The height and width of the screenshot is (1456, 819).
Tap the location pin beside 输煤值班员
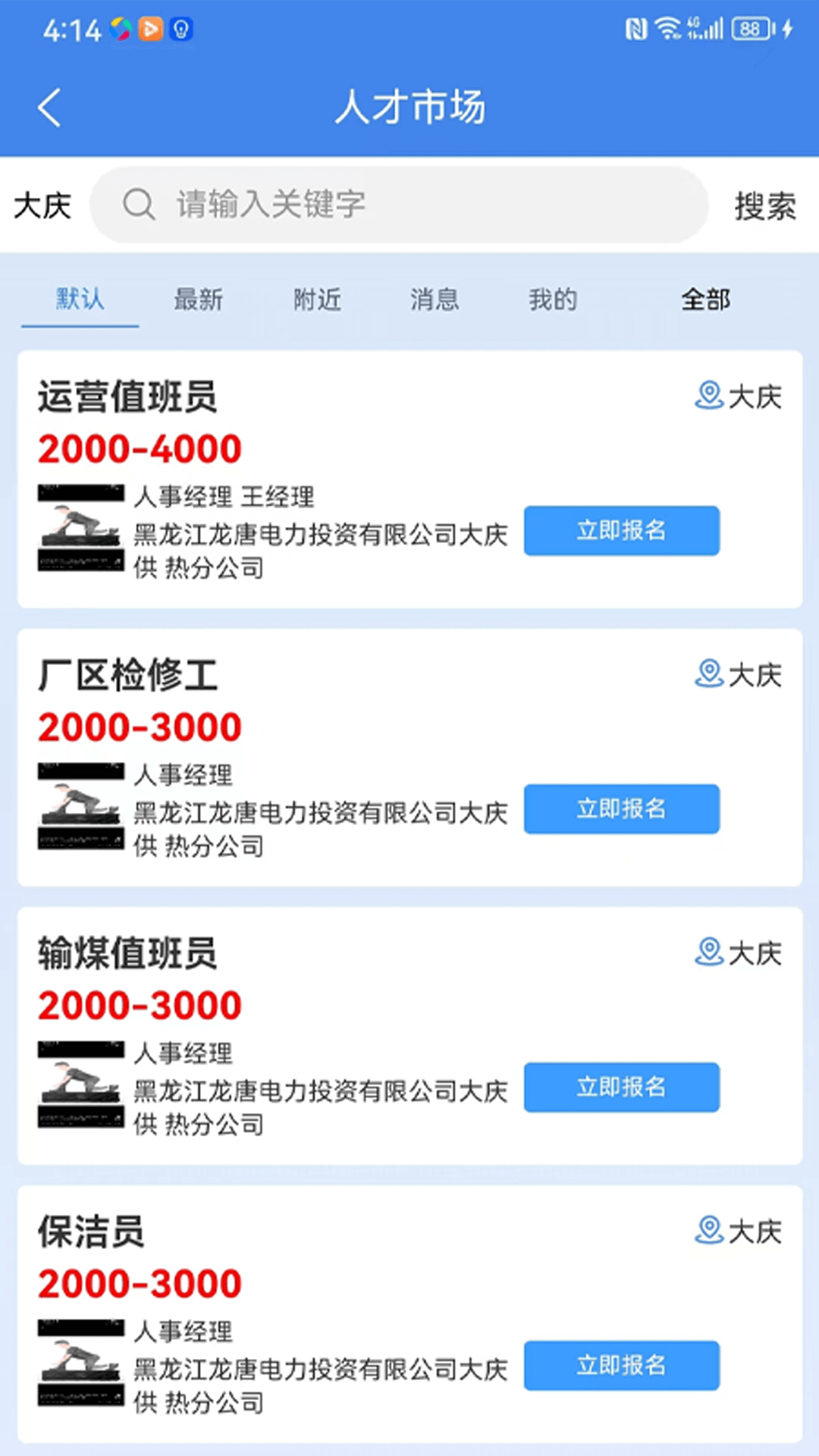pyautogui.click(x=708, y=952)
